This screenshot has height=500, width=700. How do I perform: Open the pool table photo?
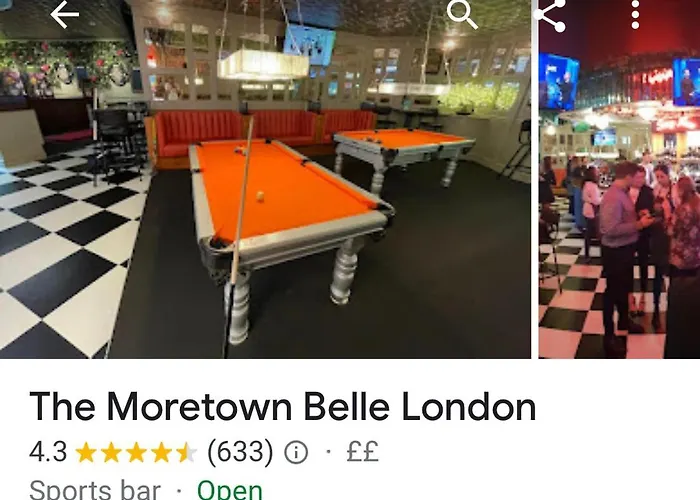click(x=265, y=200)
